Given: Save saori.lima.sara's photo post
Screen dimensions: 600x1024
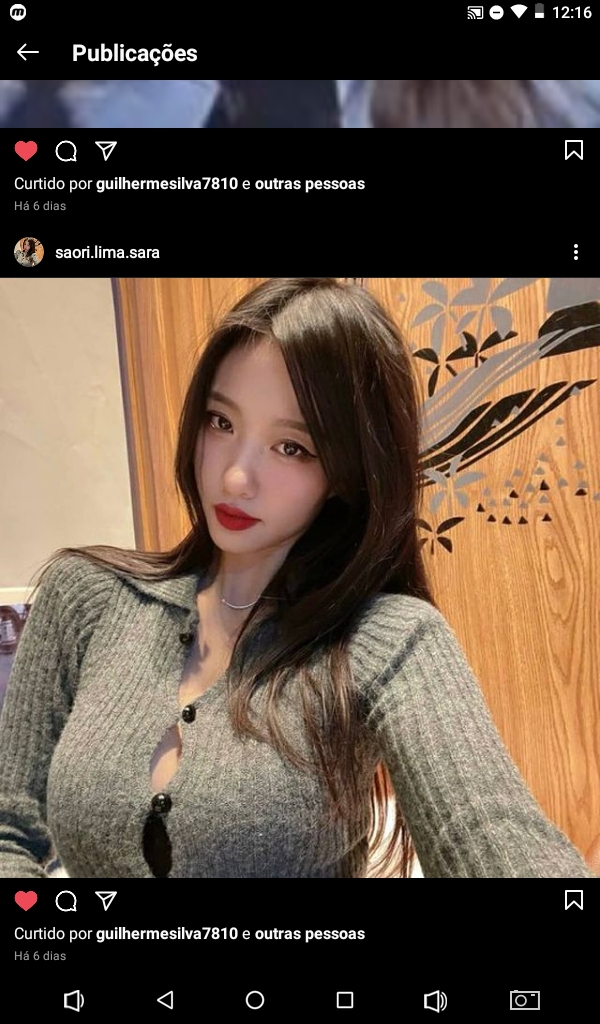Looking at the screenshot, I should [x=574, y=900].
